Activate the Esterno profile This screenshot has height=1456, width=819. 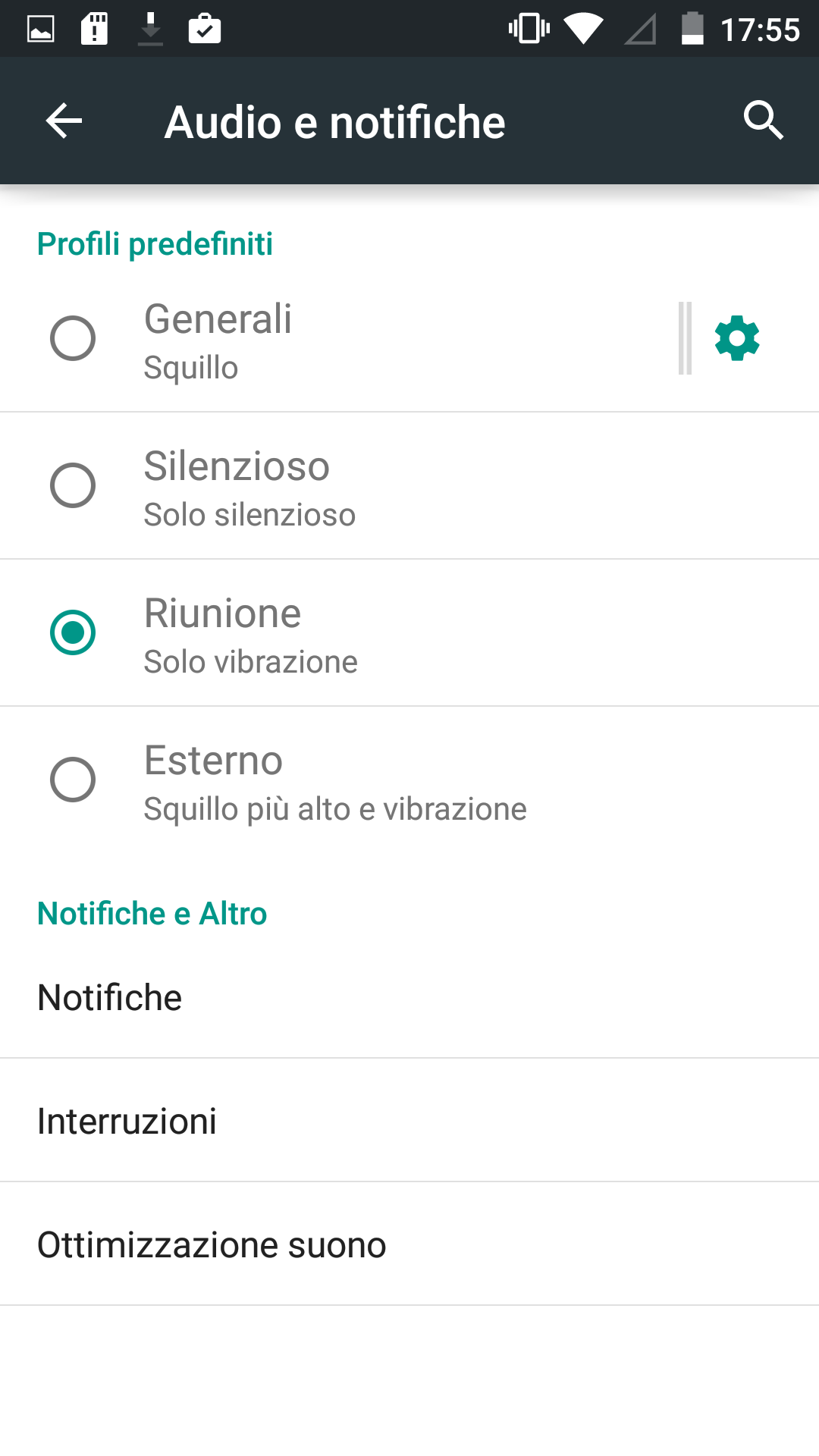click(409, 780)
